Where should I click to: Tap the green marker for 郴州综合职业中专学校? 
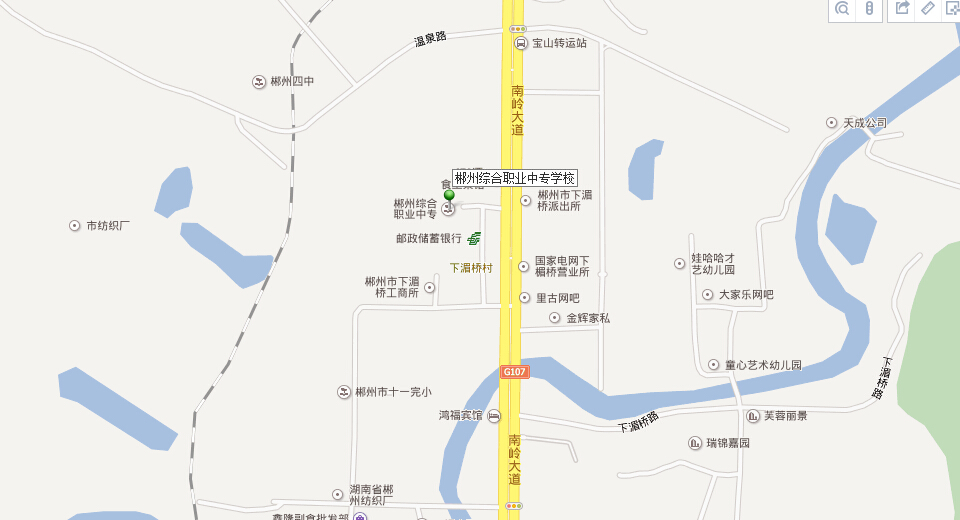pyautogui.click(x=449, y=195)
